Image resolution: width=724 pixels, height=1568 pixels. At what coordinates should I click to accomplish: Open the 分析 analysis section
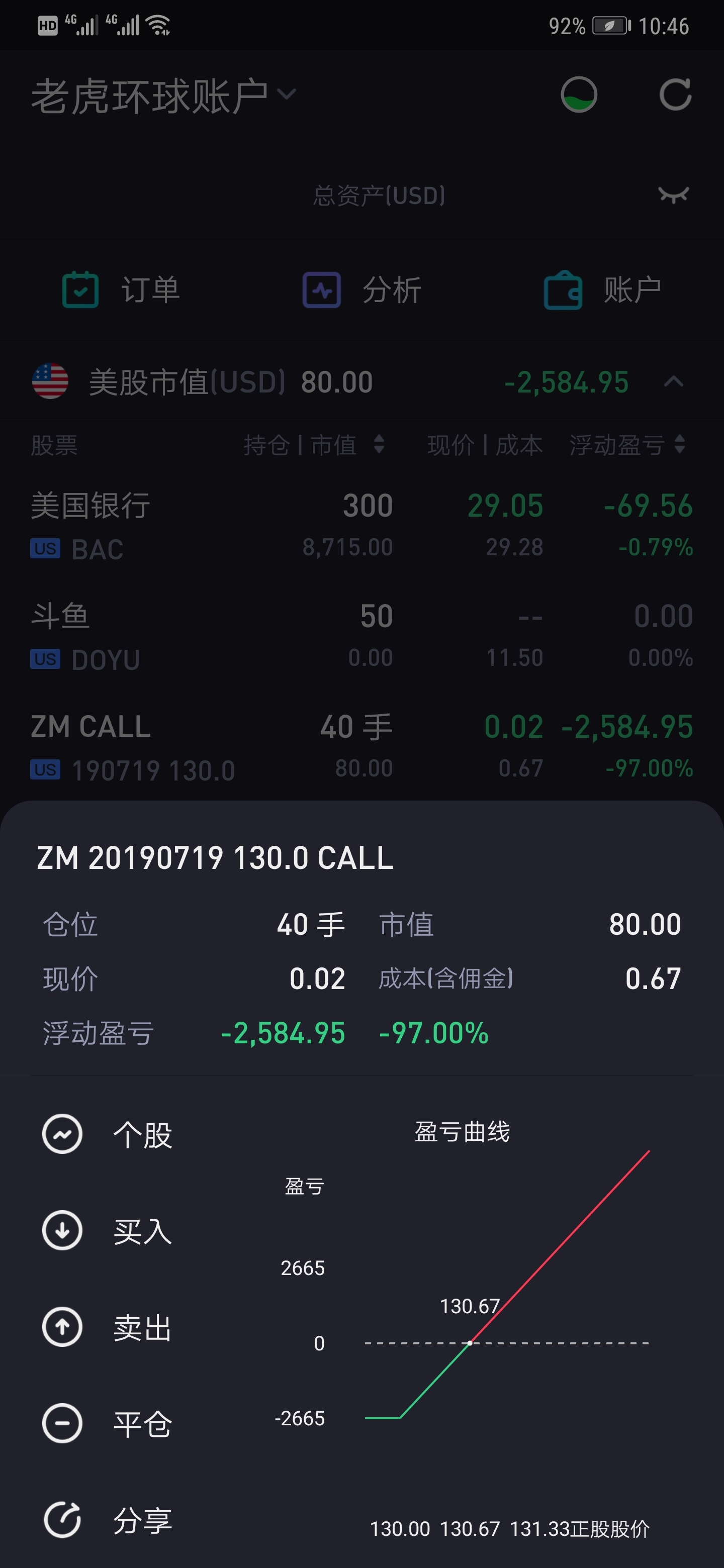361,290
